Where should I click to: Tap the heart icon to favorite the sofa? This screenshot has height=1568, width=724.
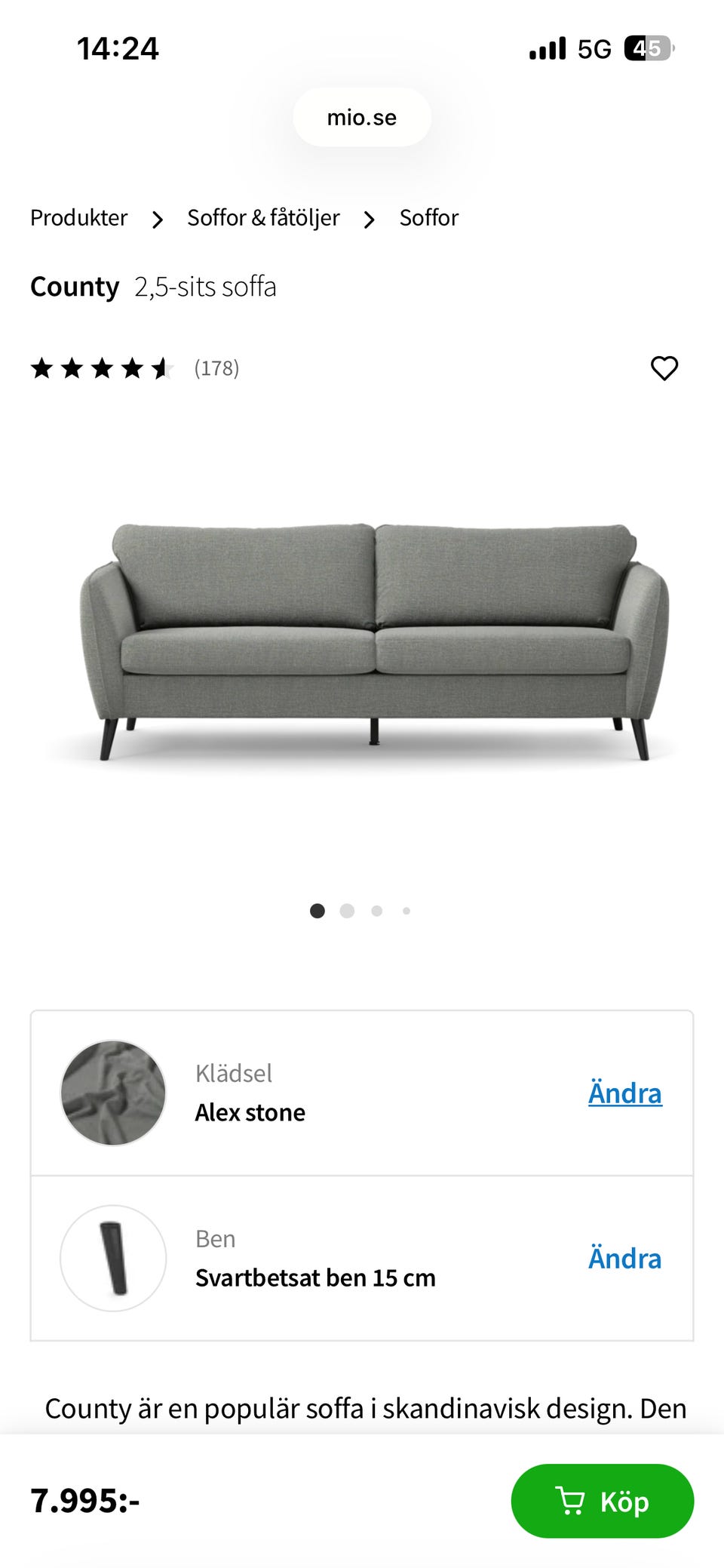pos(664,369)
